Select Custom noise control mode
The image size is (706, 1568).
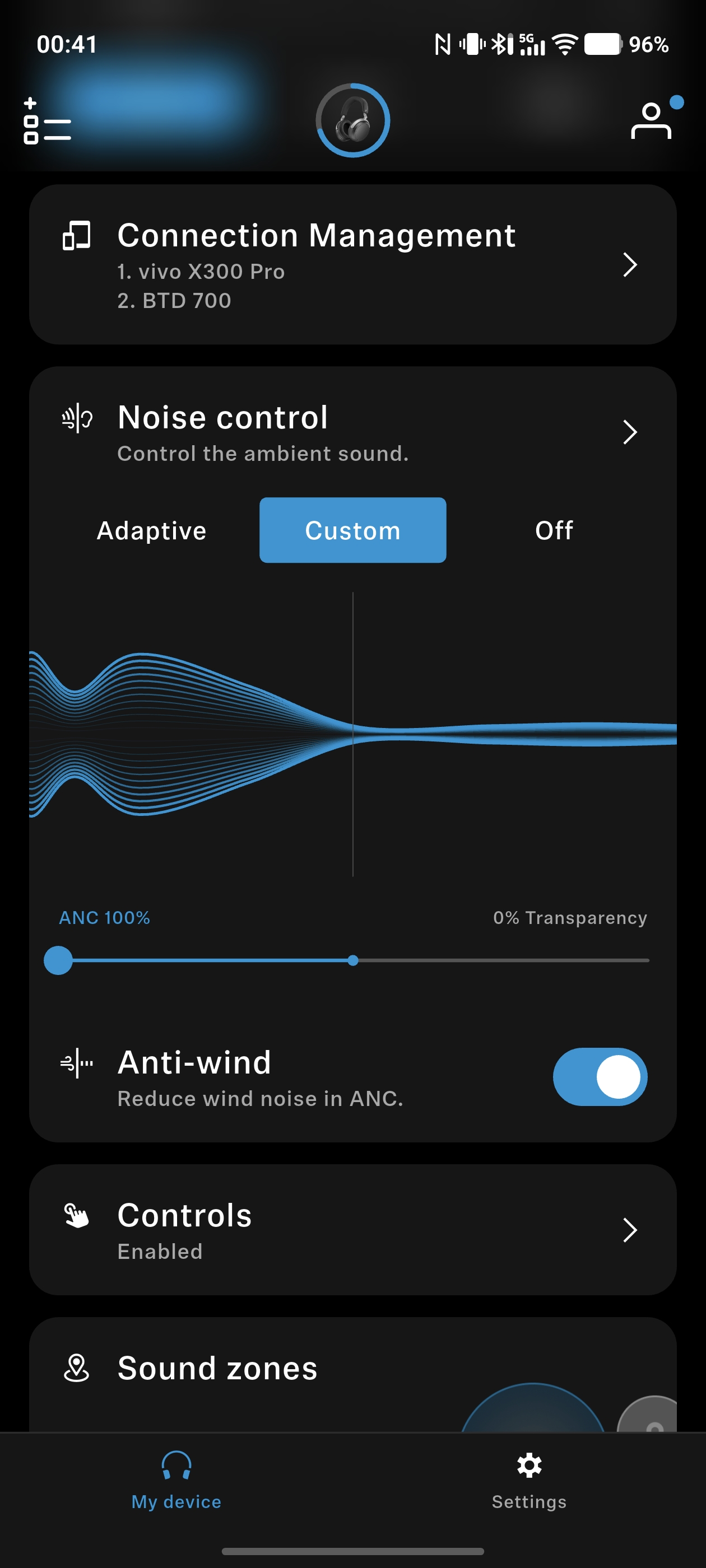pyautogui.click(x=352, y=530)
